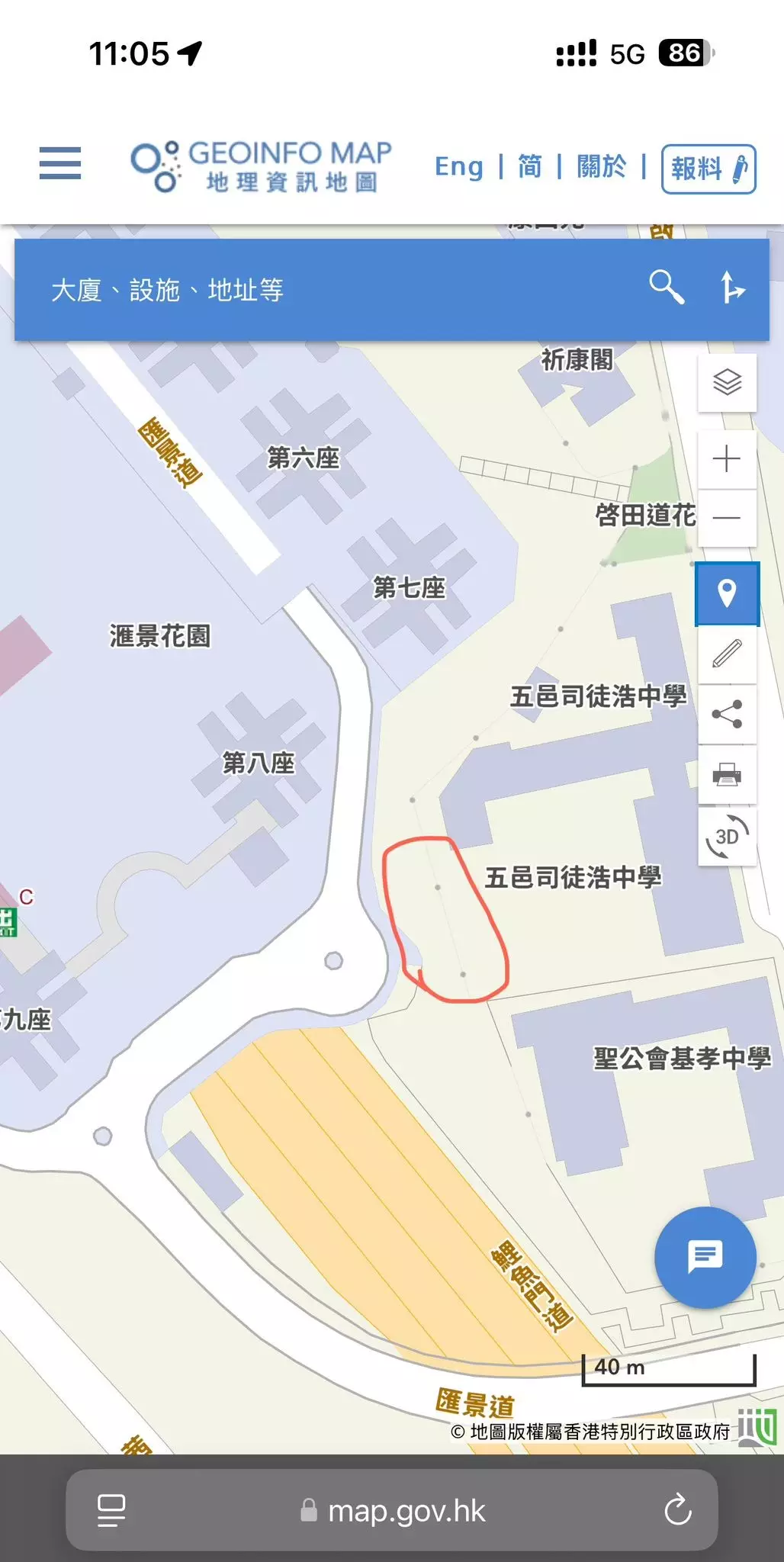Toggle the location pin tool
Viewport: 784px width, 1562px height.
727,593
